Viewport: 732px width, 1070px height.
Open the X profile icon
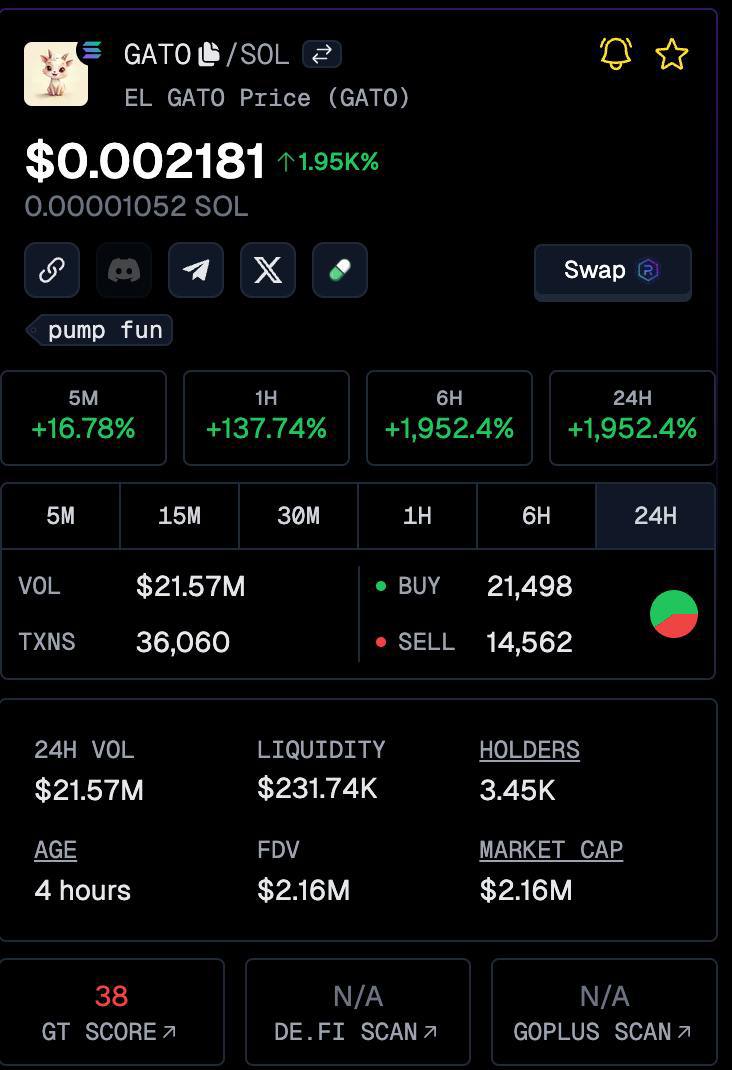tap(268, 270)
